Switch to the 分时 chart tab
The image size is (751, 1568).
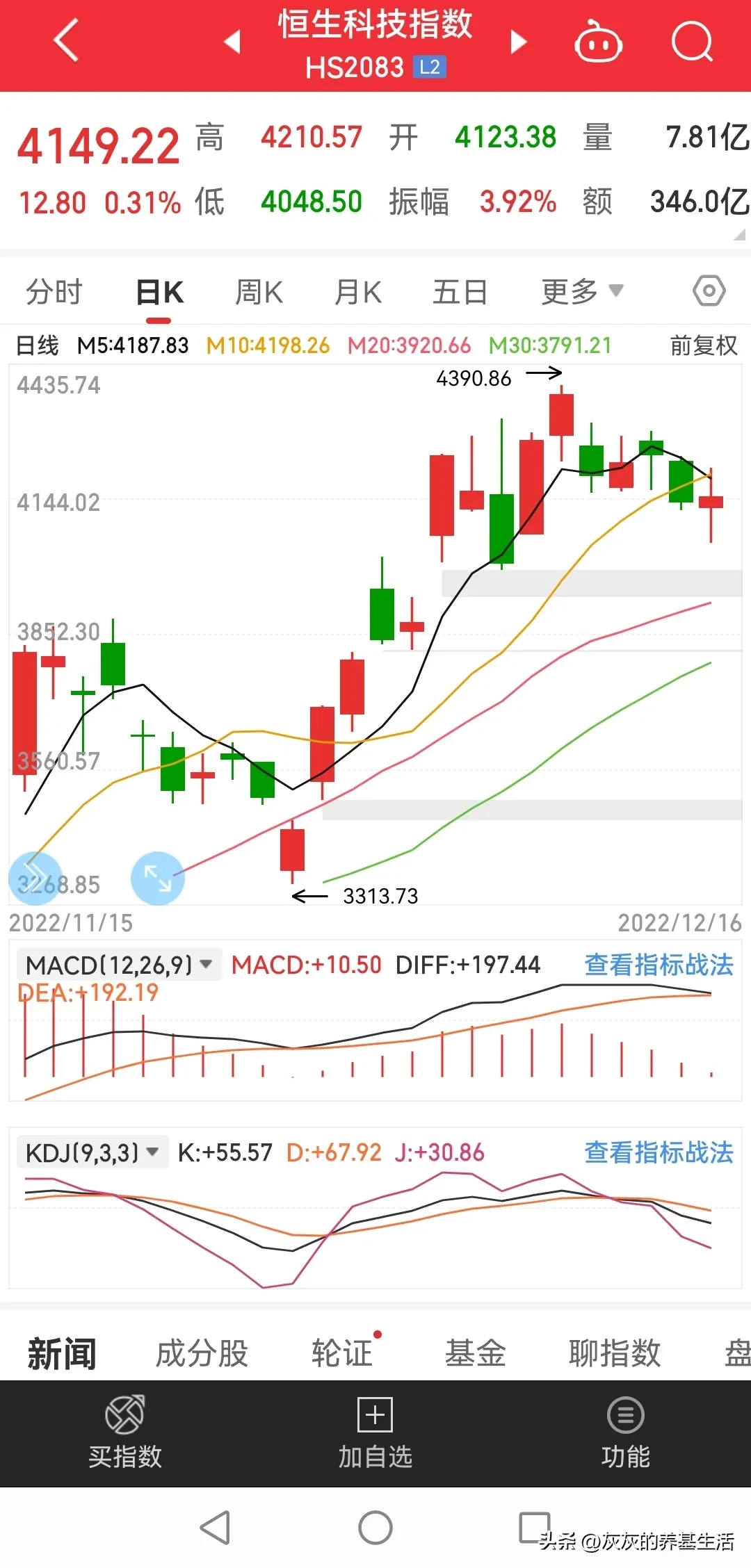[x=54, y=292]
